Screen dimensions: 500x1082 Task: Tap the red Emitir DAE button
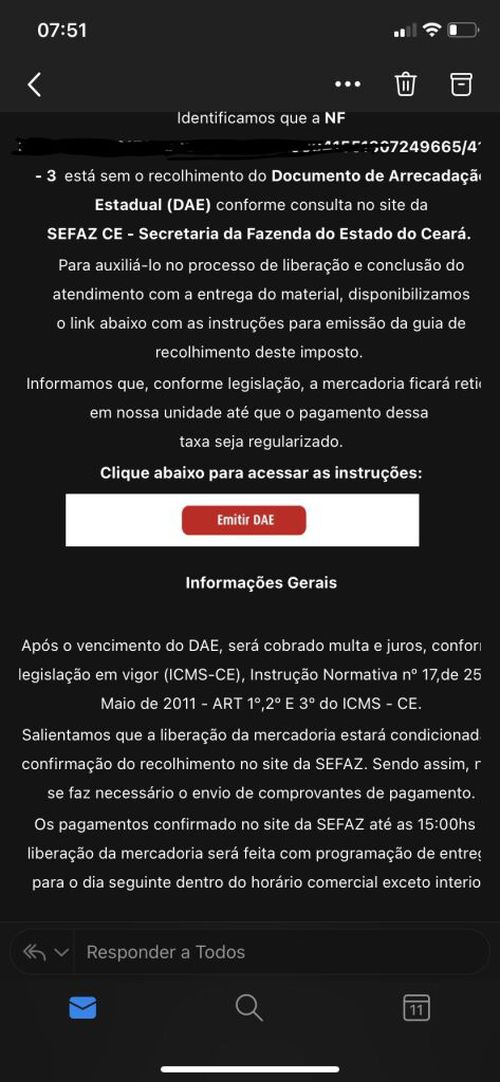[x=243, y=520]
